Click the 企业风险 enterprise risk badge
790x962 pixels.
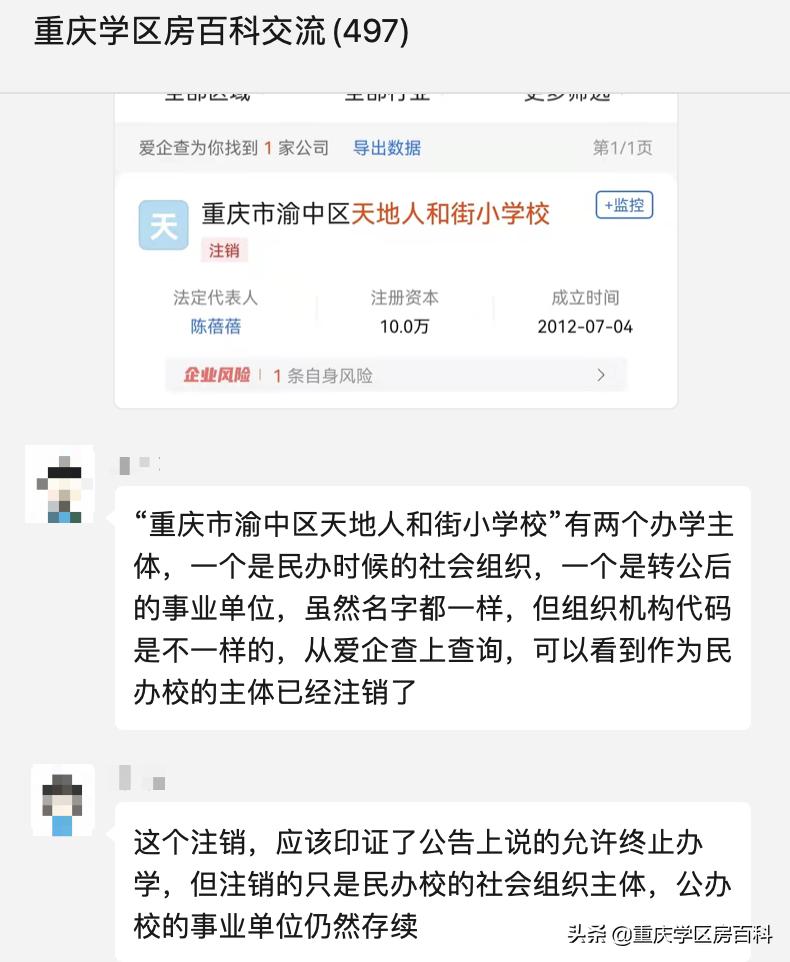pyautogui.click(x=215, y=374)
